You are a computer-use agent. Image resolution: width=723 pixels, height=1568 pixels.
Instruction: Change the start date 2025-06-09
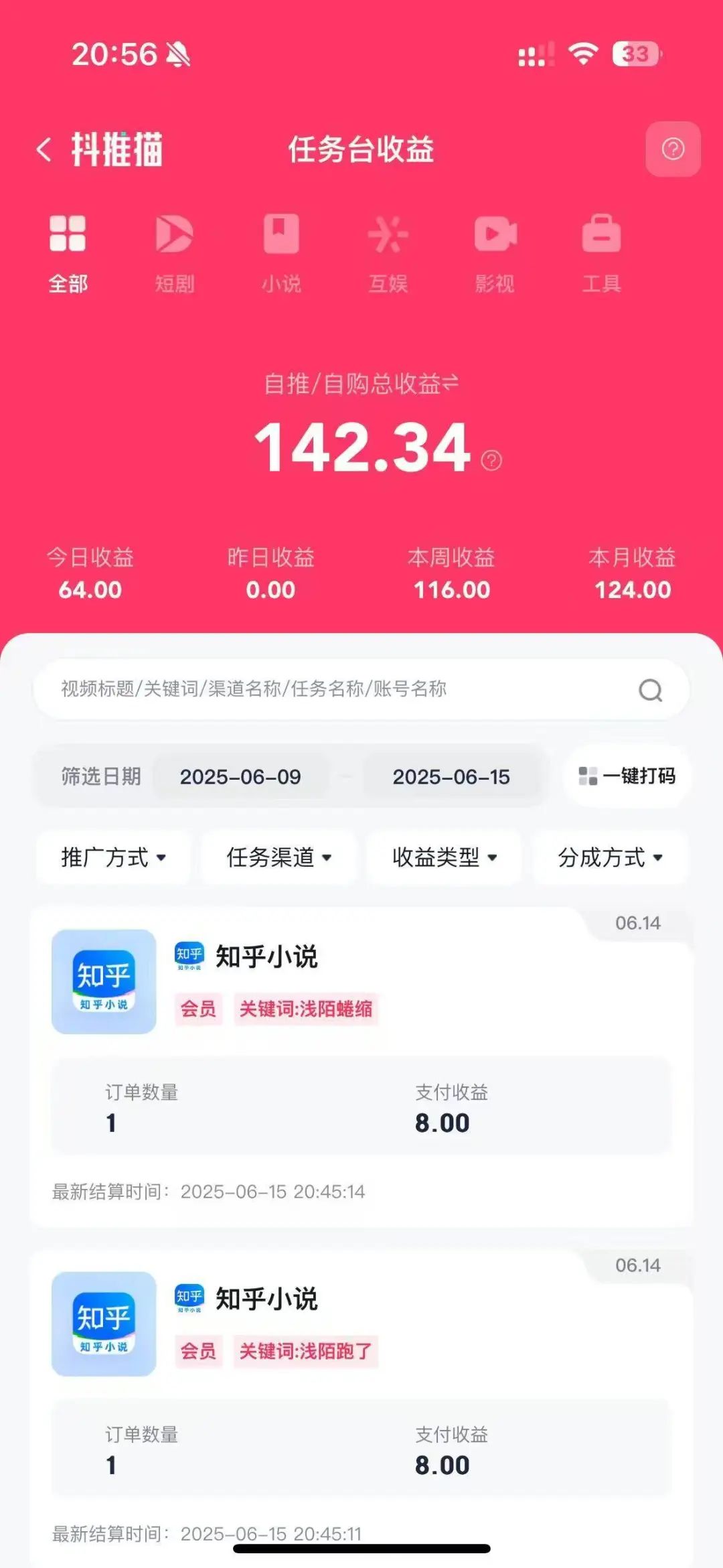pos(240,777)
